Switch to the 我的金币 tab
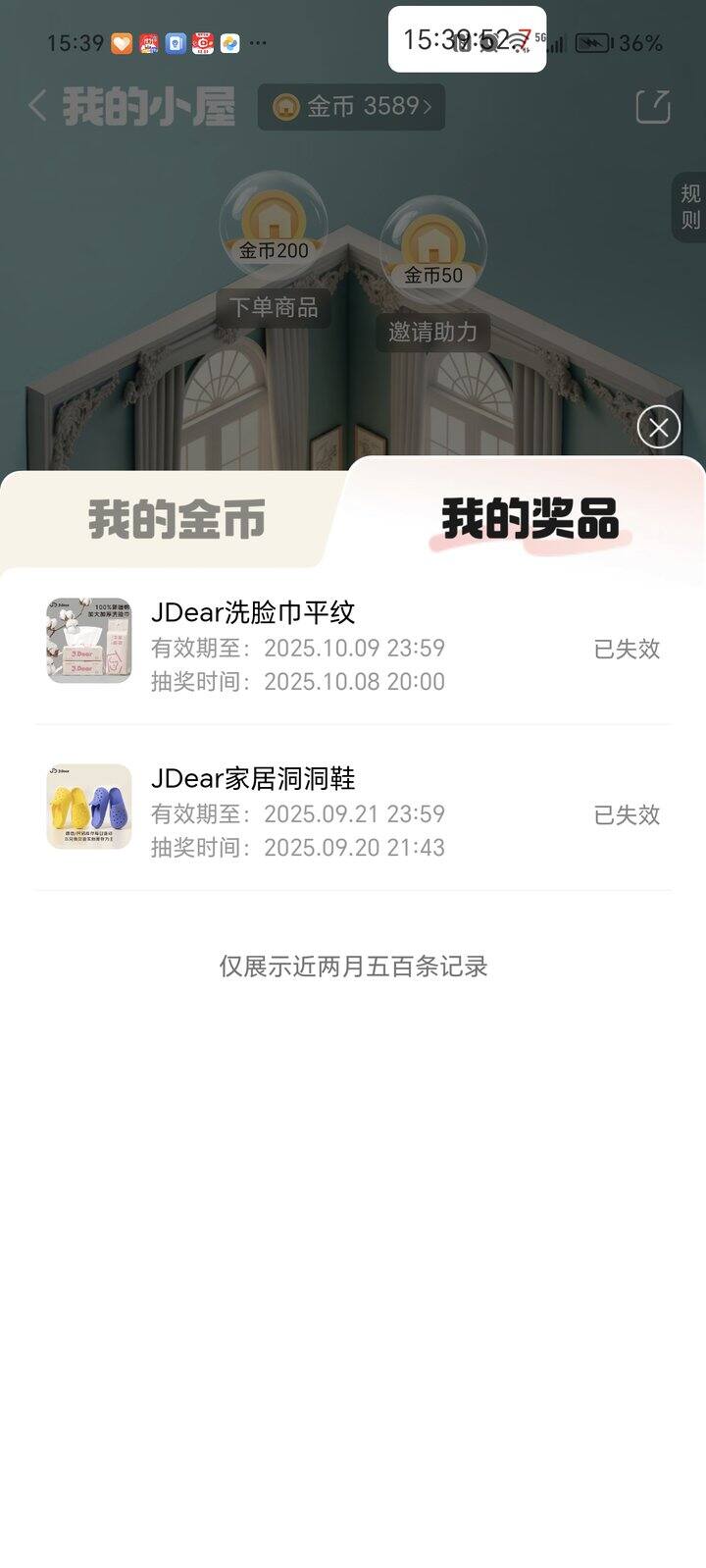 pos(176,519)
